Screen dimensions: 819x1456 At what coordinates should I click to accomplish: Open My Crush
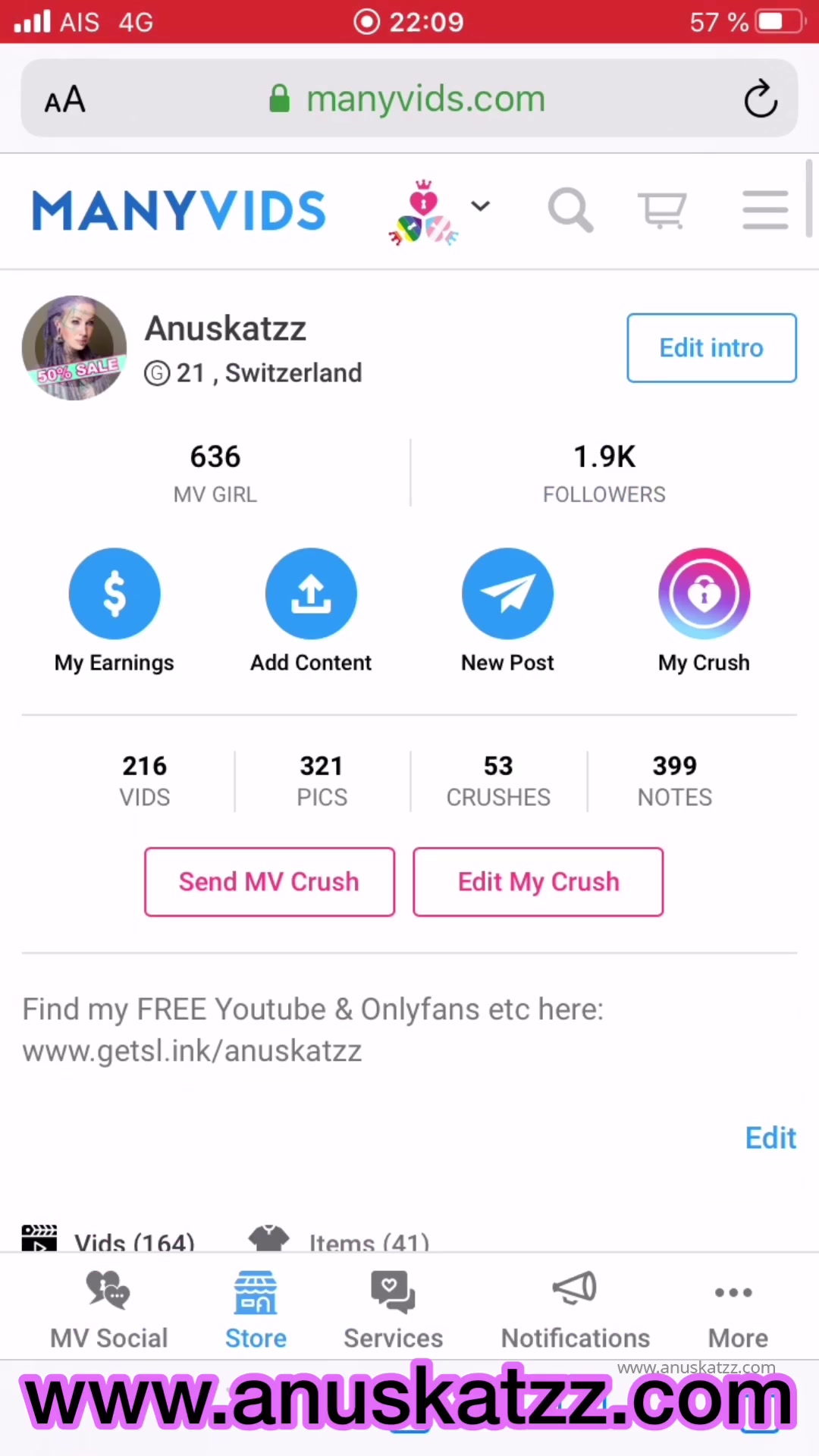[x=704, y=594]
